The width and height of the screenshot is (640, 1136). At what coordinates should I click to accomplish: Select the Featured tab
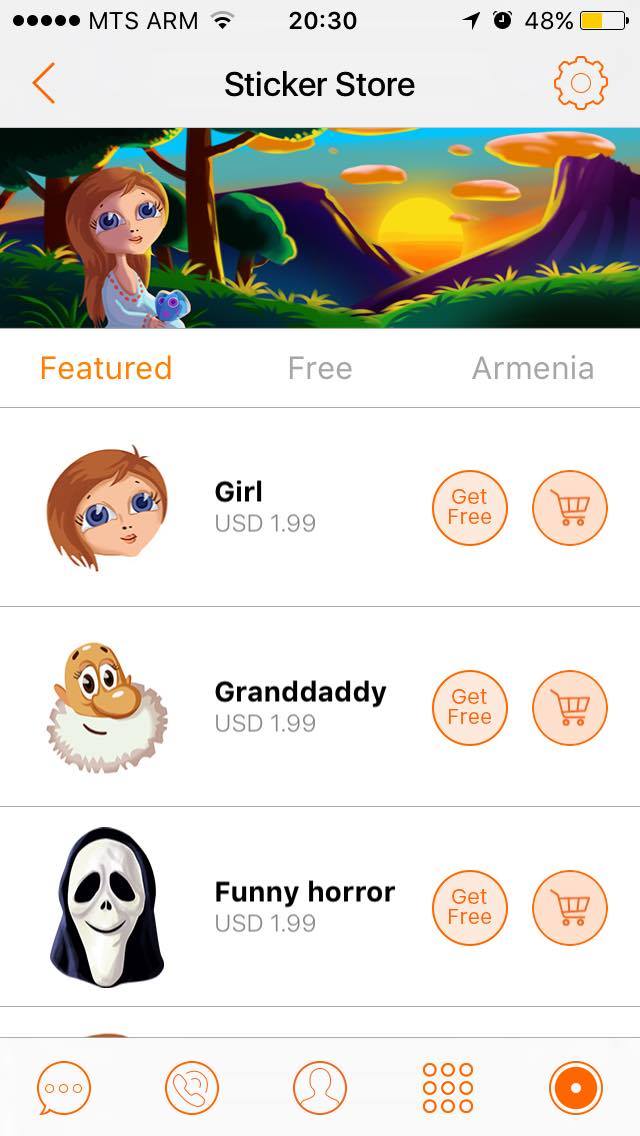[x=106, y=368]
